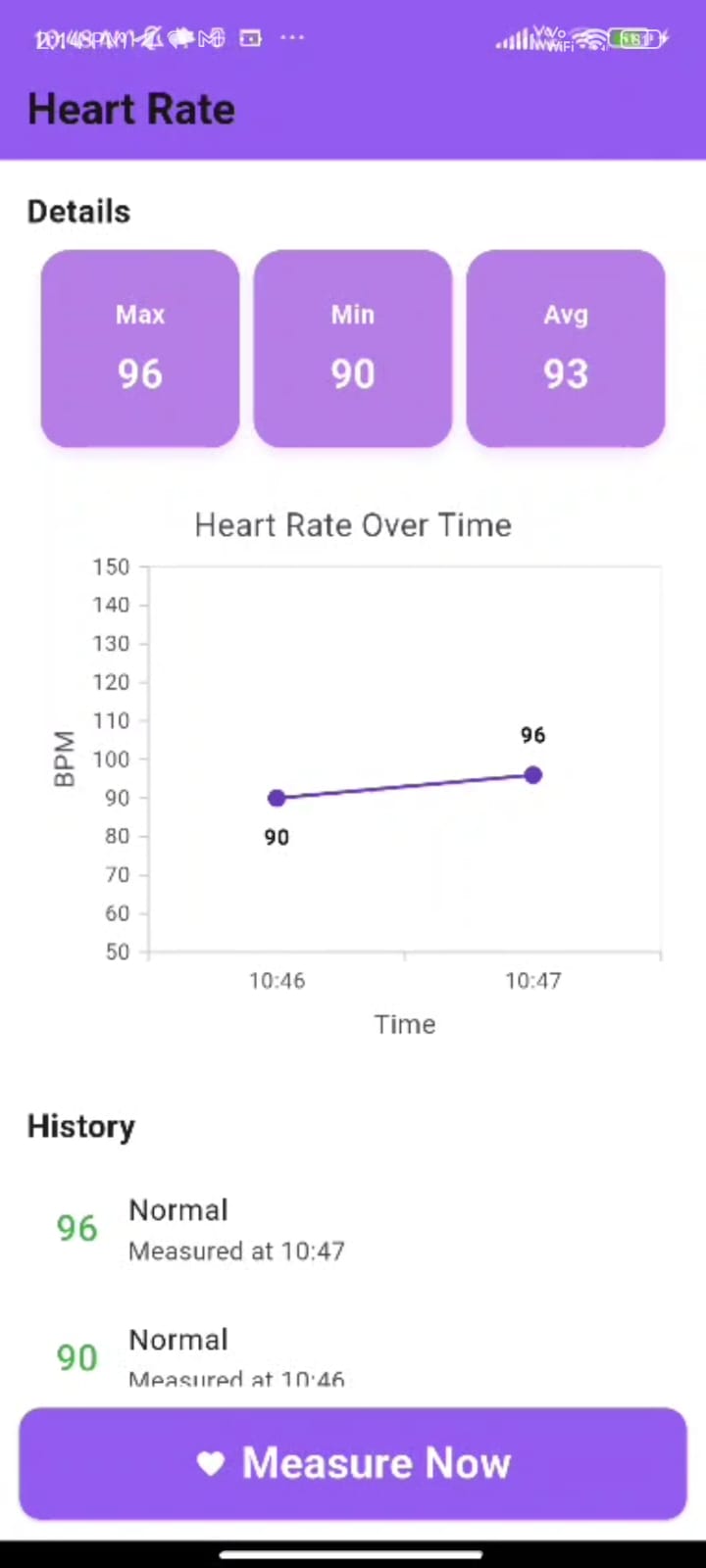The image size is (706, 1568).
Task: Open the Heart Rate title header
Action: pyautogui.click(x=130, y=109)
